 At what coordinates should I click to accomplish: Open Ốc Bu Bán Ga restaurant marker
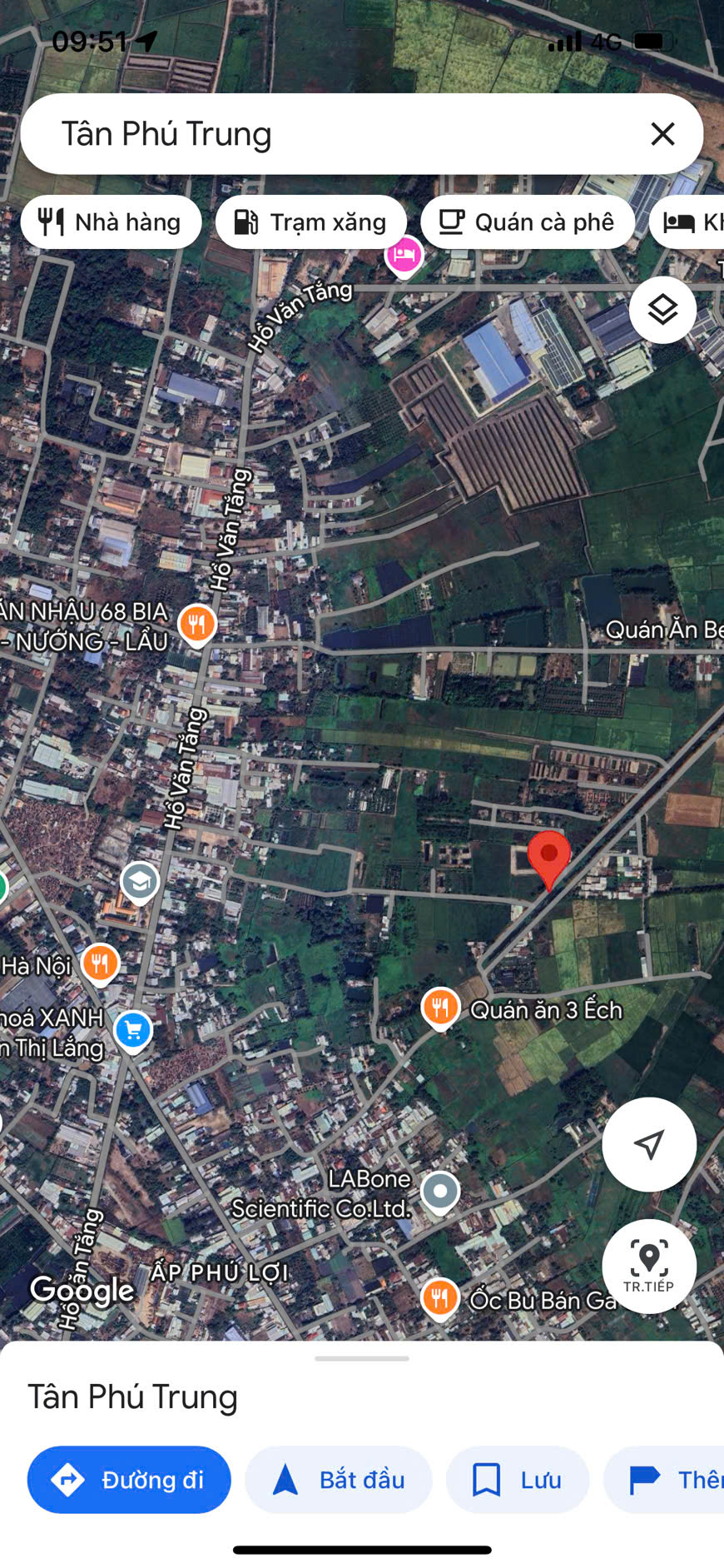tap(439, 1297)
